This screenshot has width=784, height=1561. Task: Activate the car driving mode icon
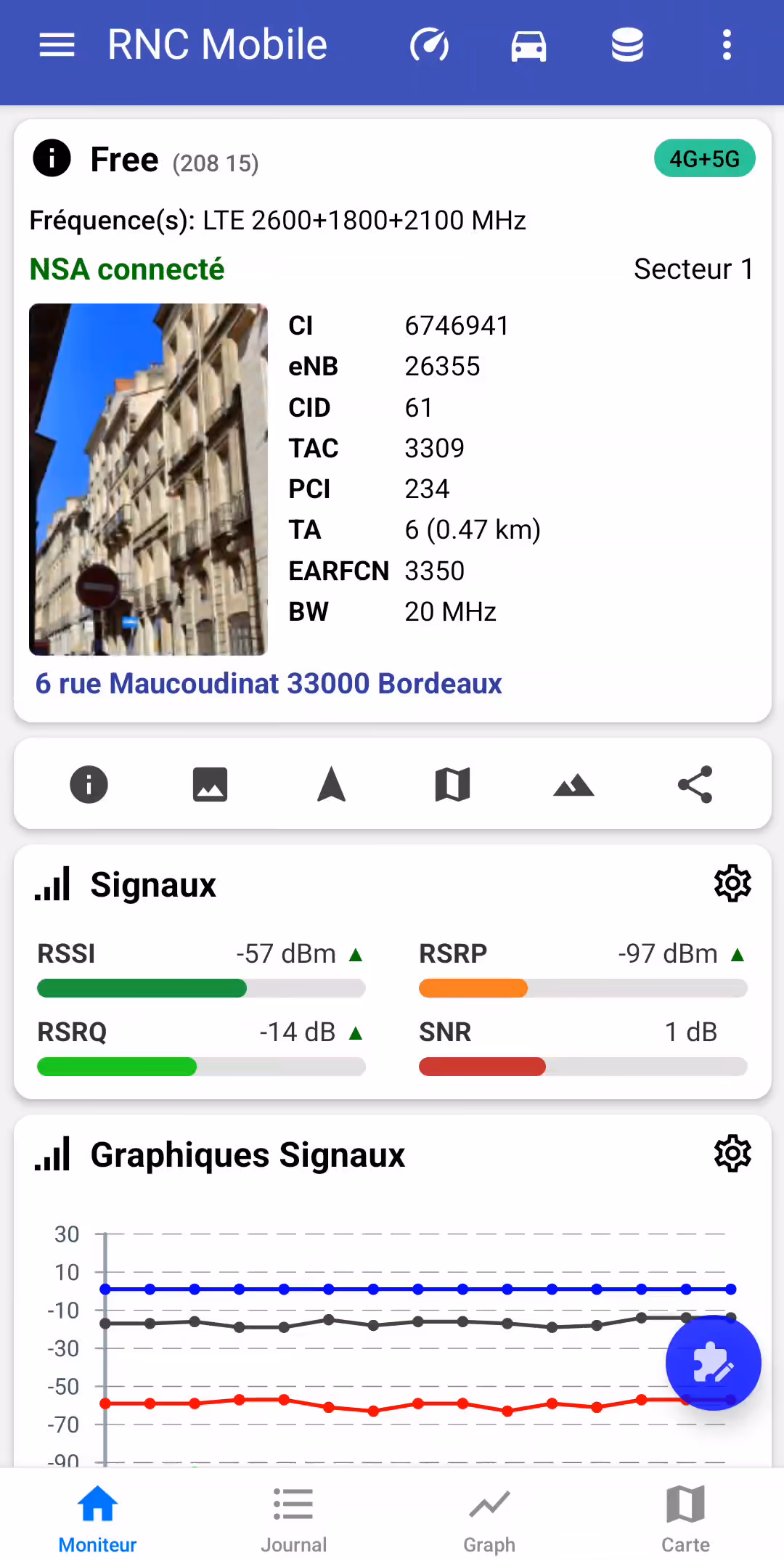pyautogui.click(x=528, y=45)
